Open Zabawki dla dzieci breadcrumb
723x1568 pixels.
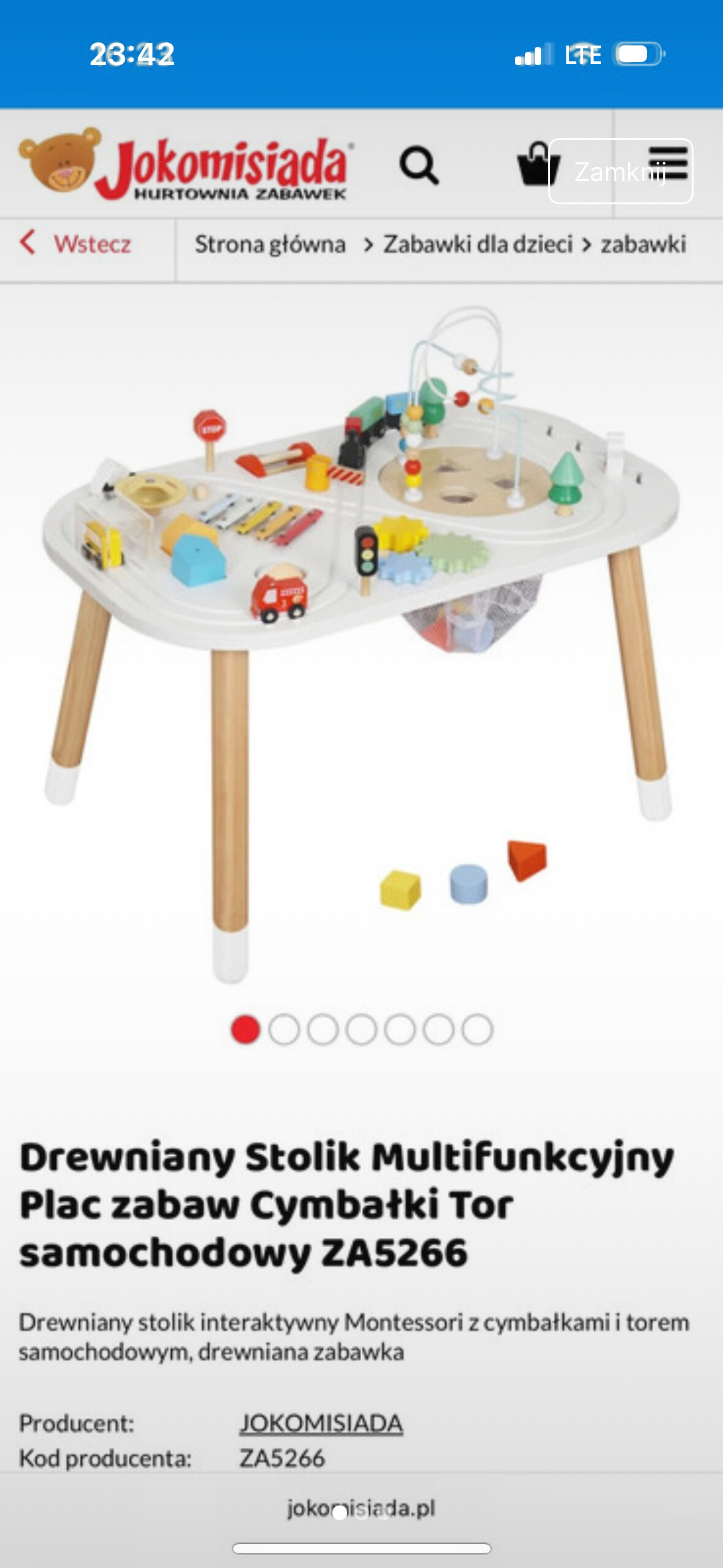pyautogui.click(x=478, y=244)
